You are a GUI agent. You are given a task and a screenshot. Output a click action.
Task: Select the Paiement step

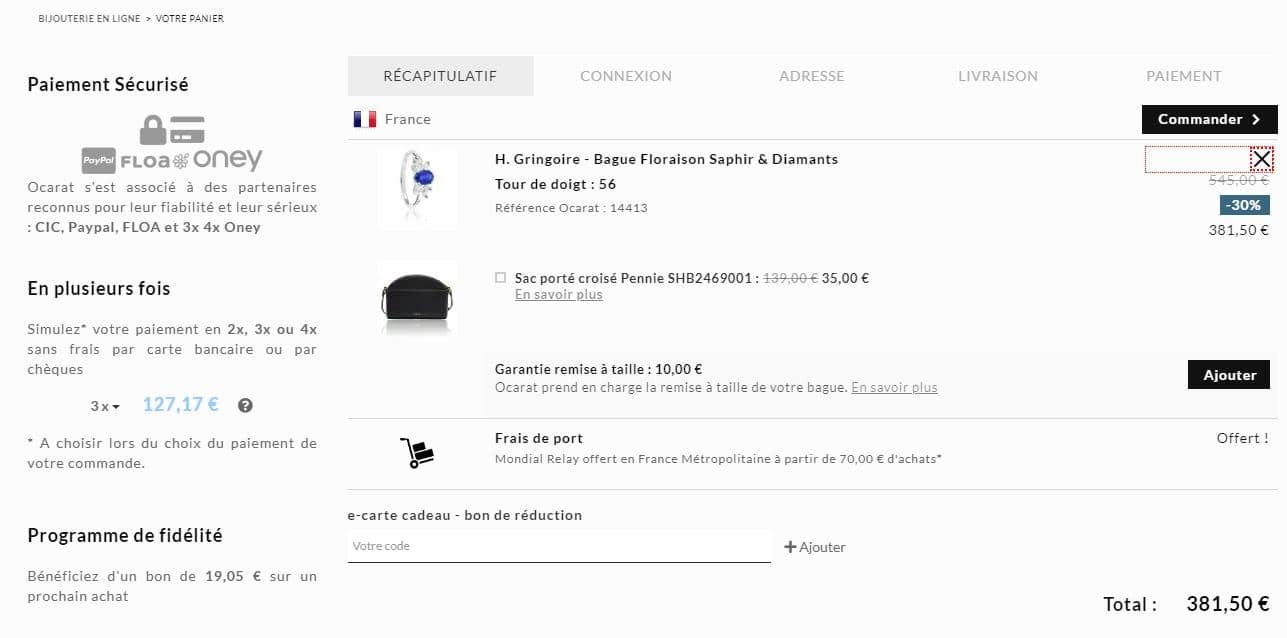(1183, 76)
